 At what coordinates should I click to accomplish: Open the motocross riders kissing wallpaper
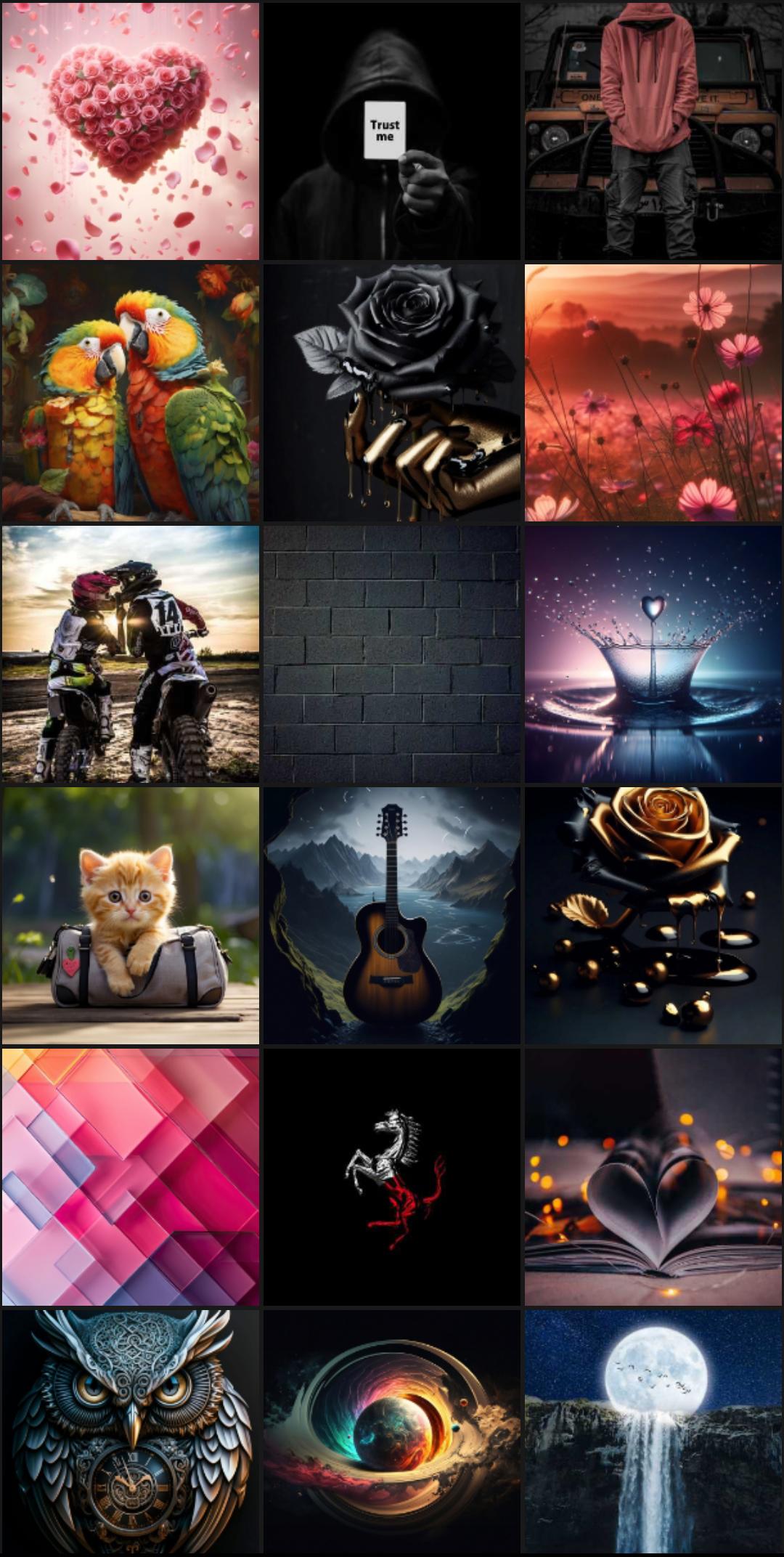pos(131,654)
